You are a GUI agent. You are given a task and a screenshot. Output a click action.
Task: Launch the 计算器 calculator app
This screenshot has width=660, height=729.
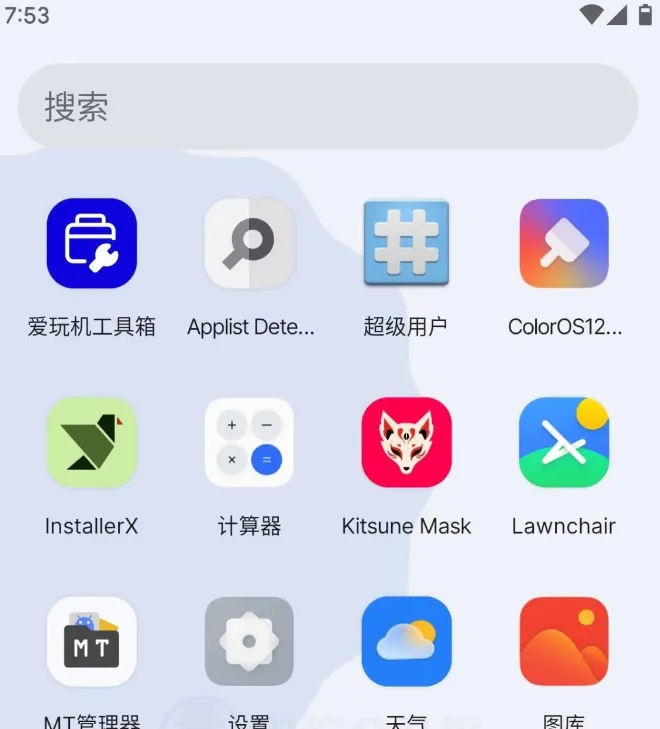249,443
